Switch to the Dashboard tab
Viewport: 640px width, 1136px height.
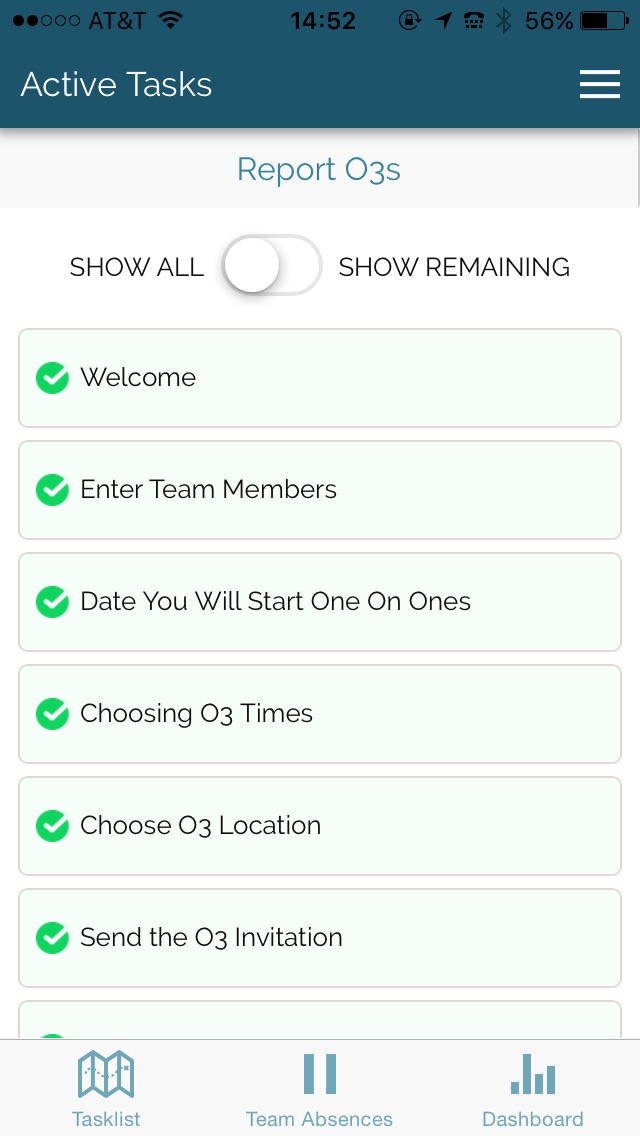point(532,1088)
